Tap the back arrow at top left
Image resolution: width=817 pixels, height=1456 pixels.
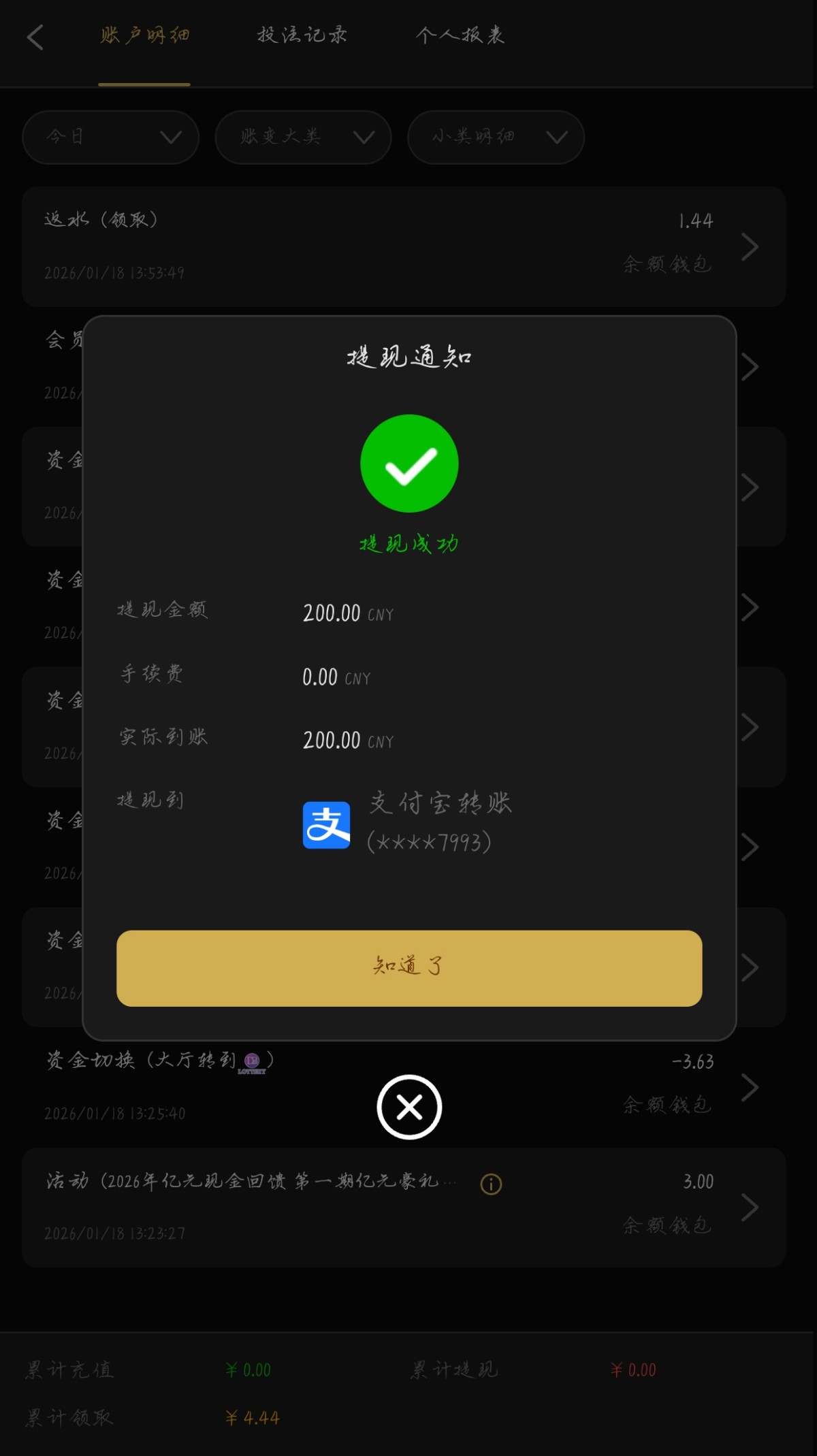[x=35, y=37]
